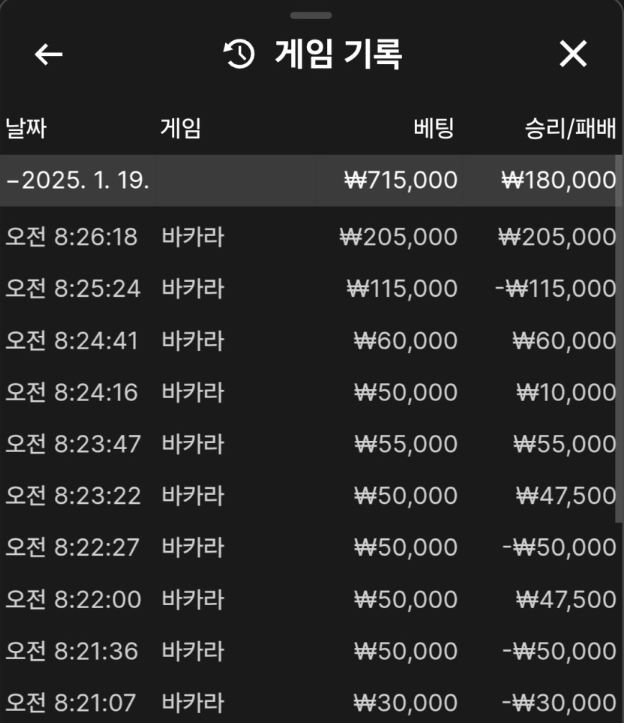
Task: Open the 8:21:07 baccarat record
Action: coord(310,702)
